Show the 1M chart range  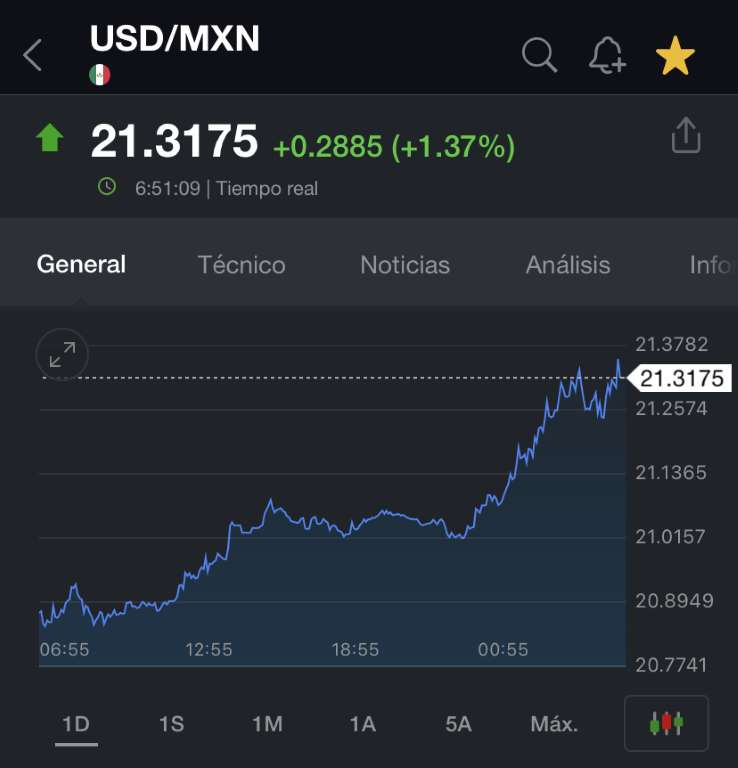(267, 724)
